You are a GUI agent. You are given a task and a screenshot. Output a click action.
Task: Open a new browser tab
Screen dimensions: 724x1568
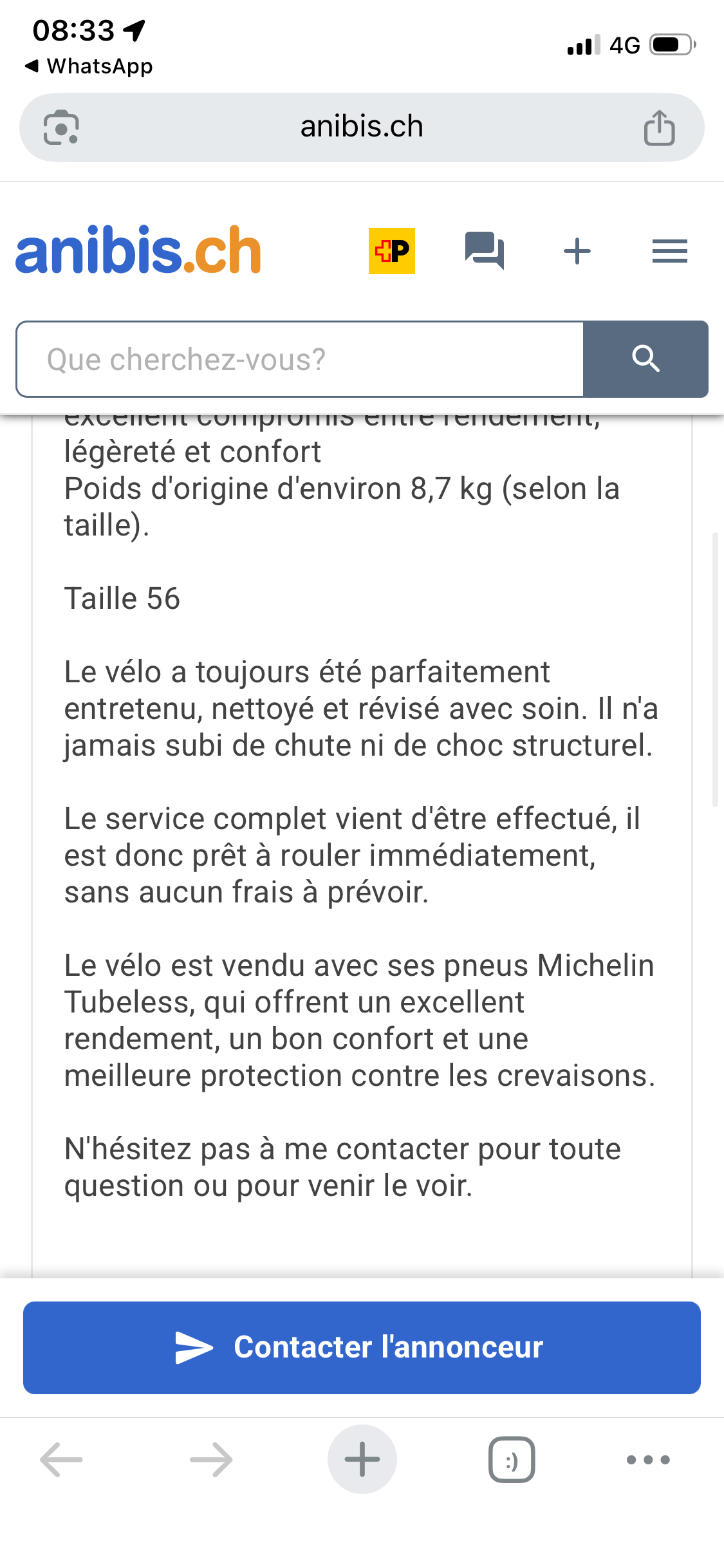coord(362,1459)
